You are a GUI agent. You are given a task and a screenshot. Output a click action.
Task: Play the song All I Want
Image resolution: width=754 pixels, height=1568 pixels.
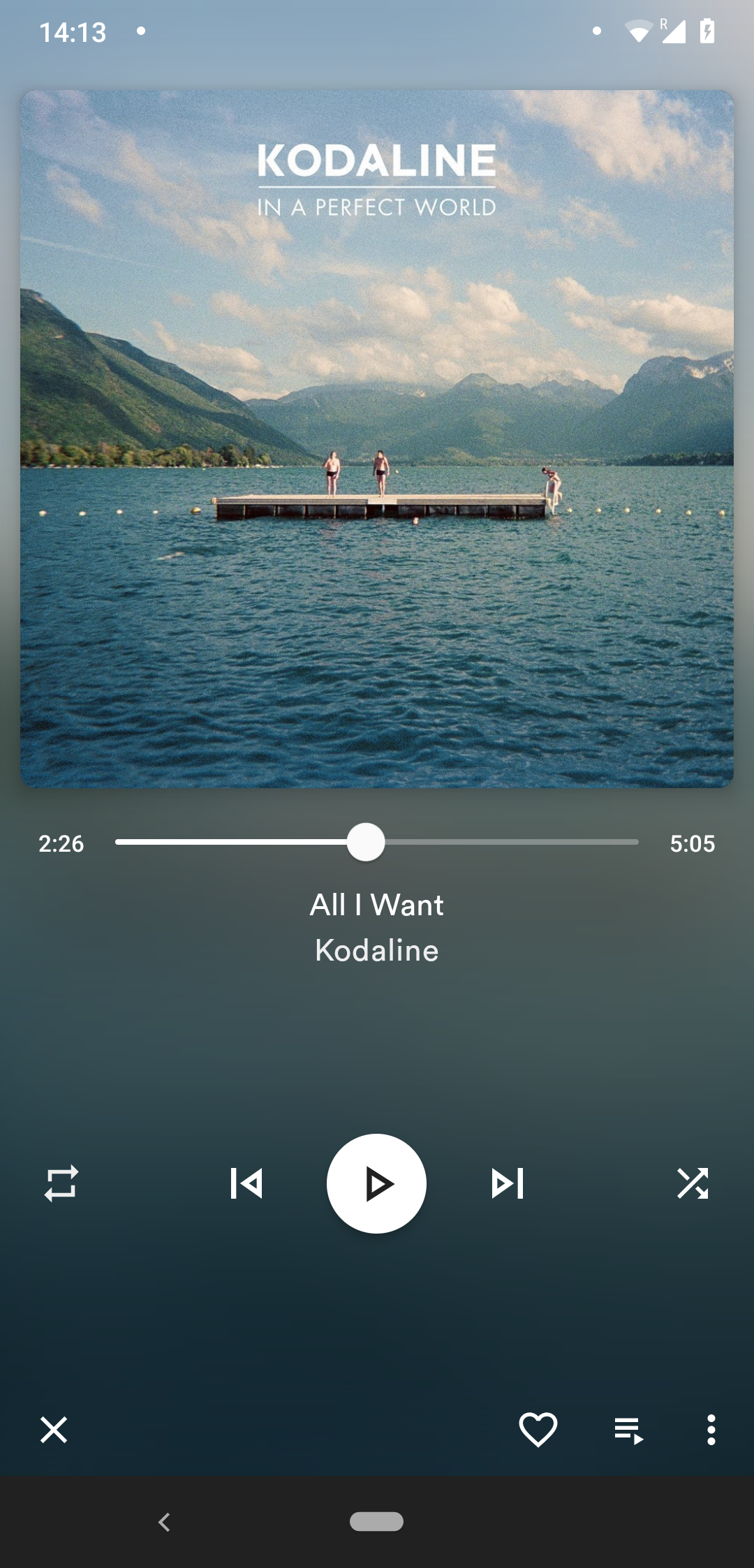[x=376, y=1183]
